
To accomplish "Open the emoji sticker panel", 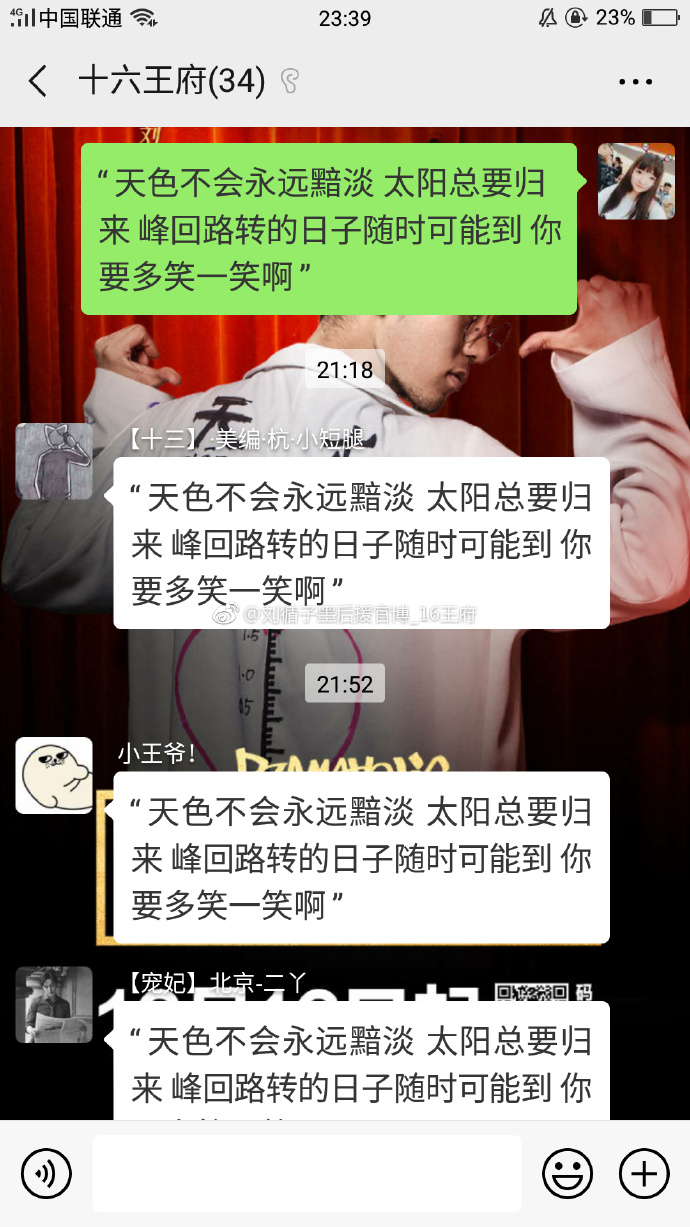I will (567, 1173).
